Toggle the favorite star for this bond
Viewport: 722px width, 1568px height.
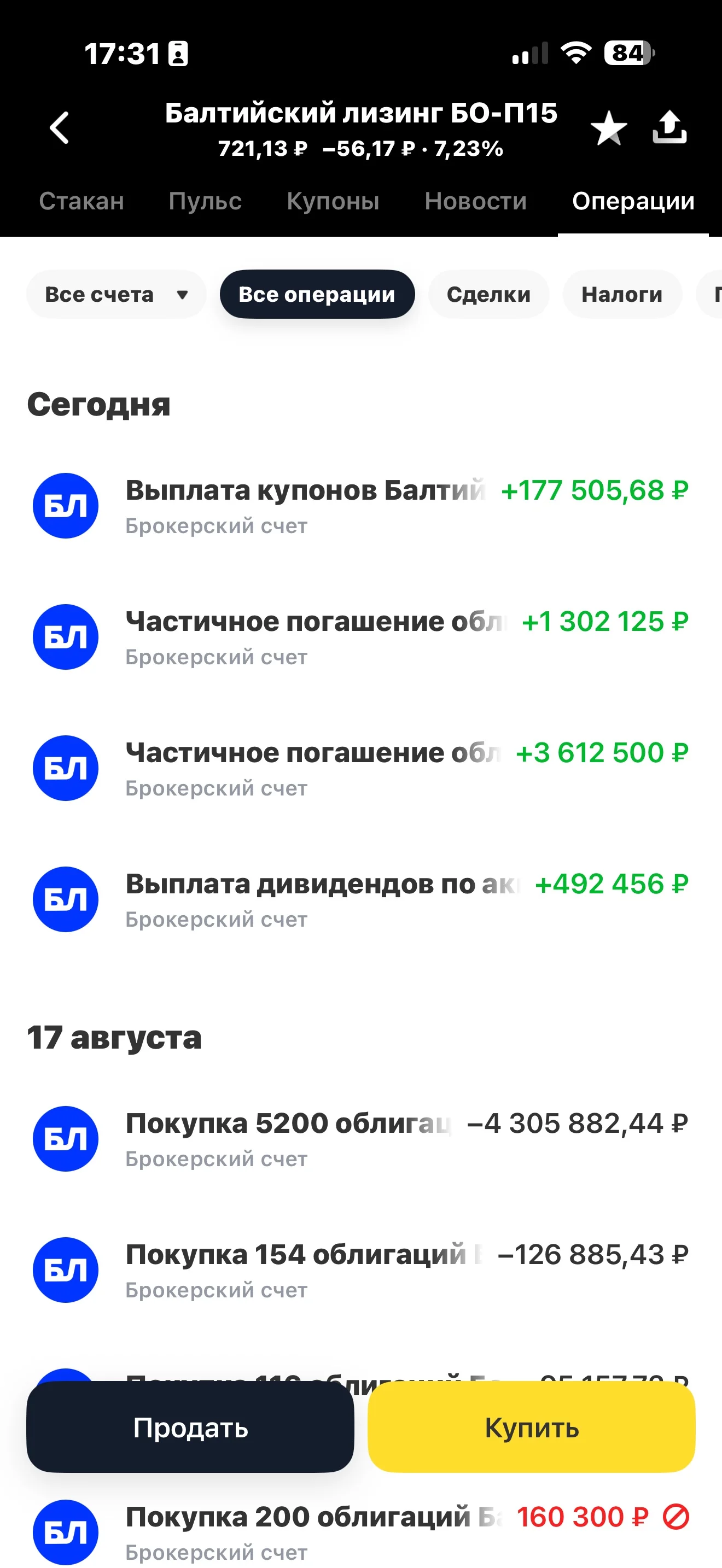608,128
